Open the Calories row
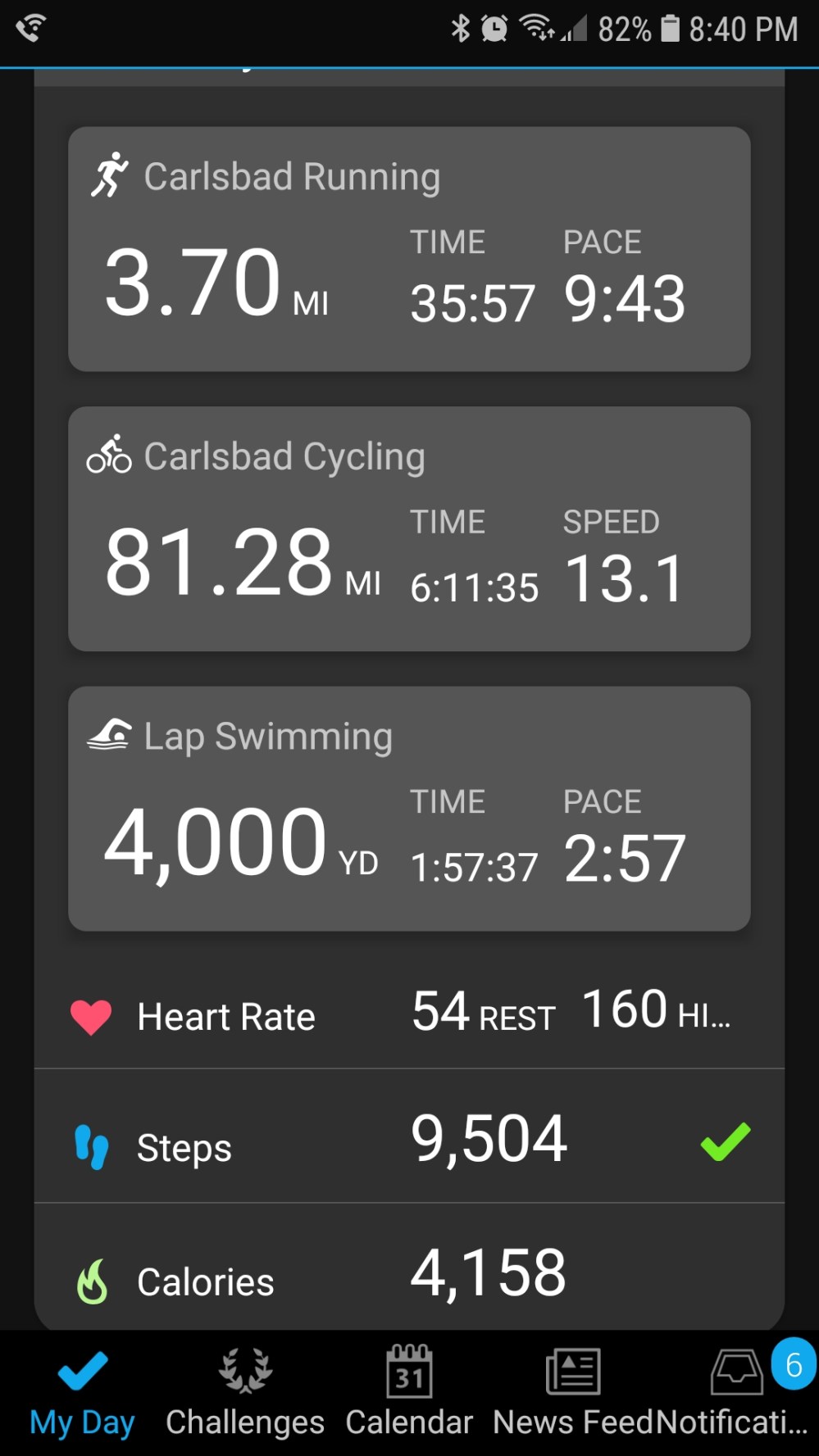This screenshot has height=1456, width=819. click(x=408, y=1275)
